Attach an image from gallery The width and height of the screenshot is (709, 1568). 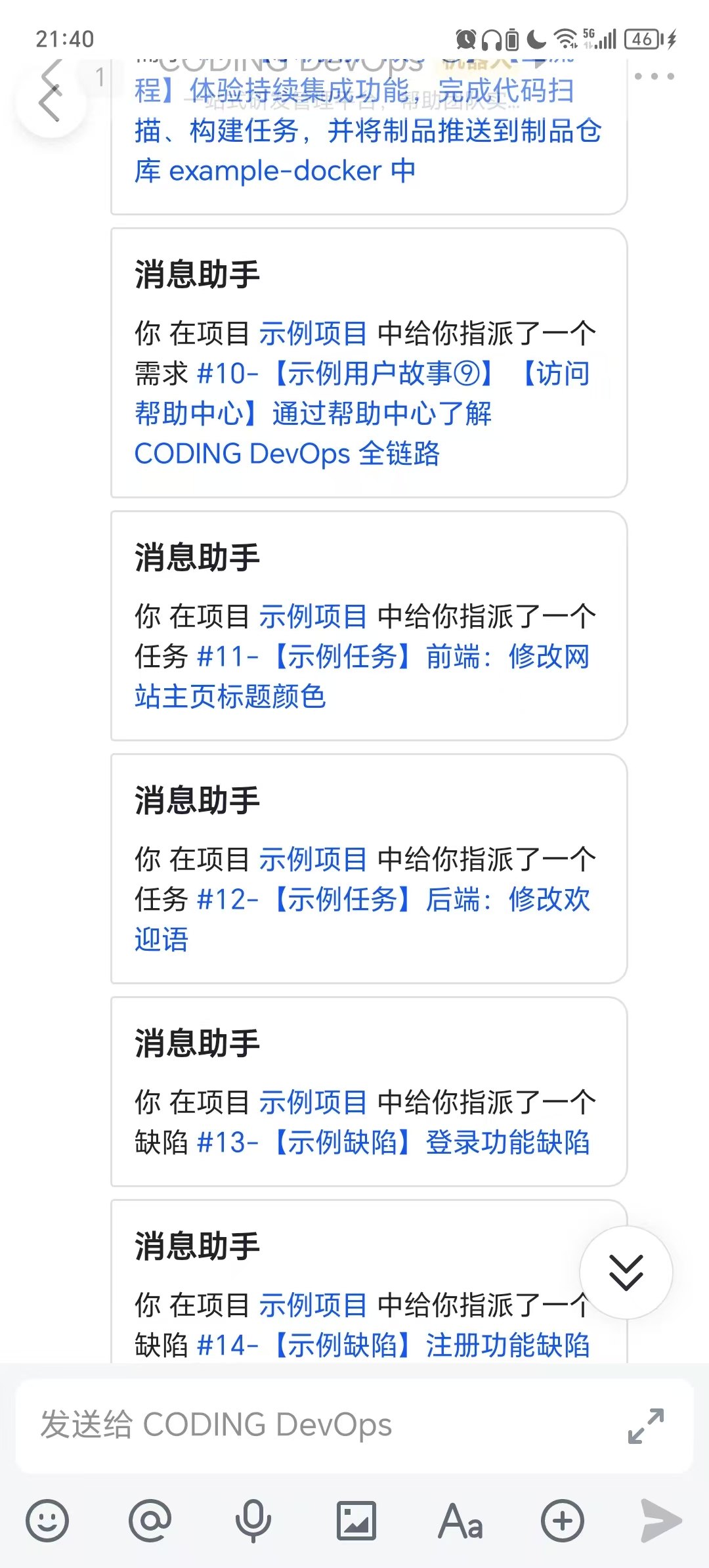356,1521
